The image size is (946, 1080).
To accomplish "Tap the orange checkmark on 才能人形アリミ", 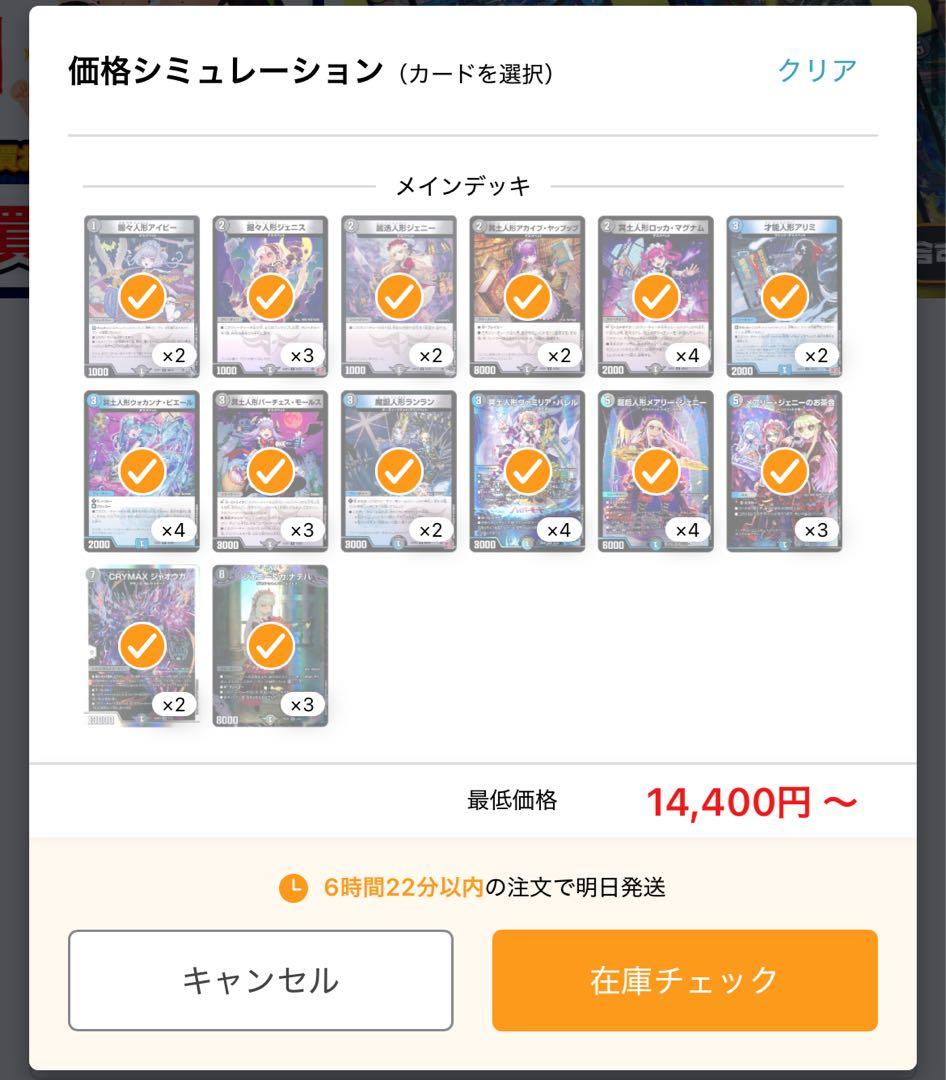I will [782, 297].
